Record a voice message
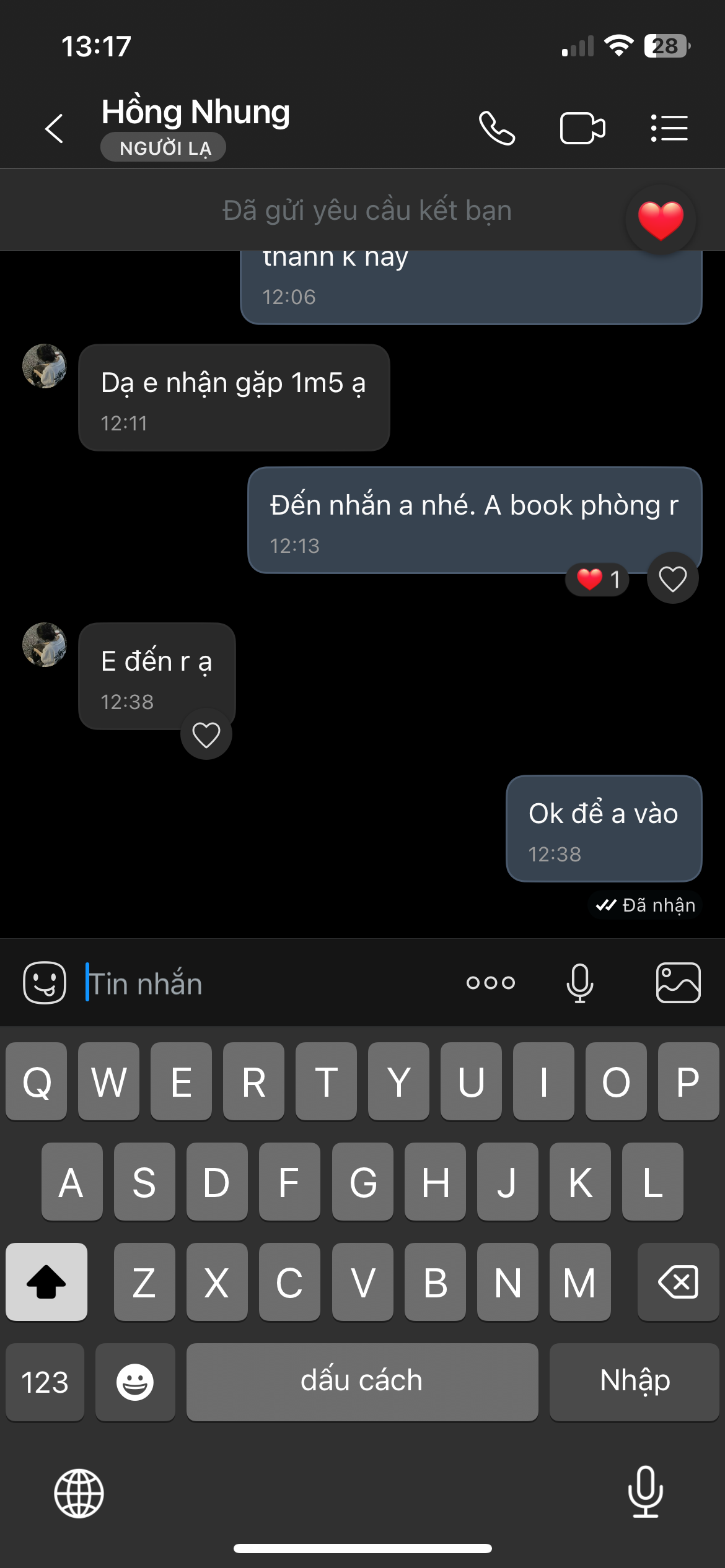This screenshot has width=725, height=1568. (x=580, y=983)
